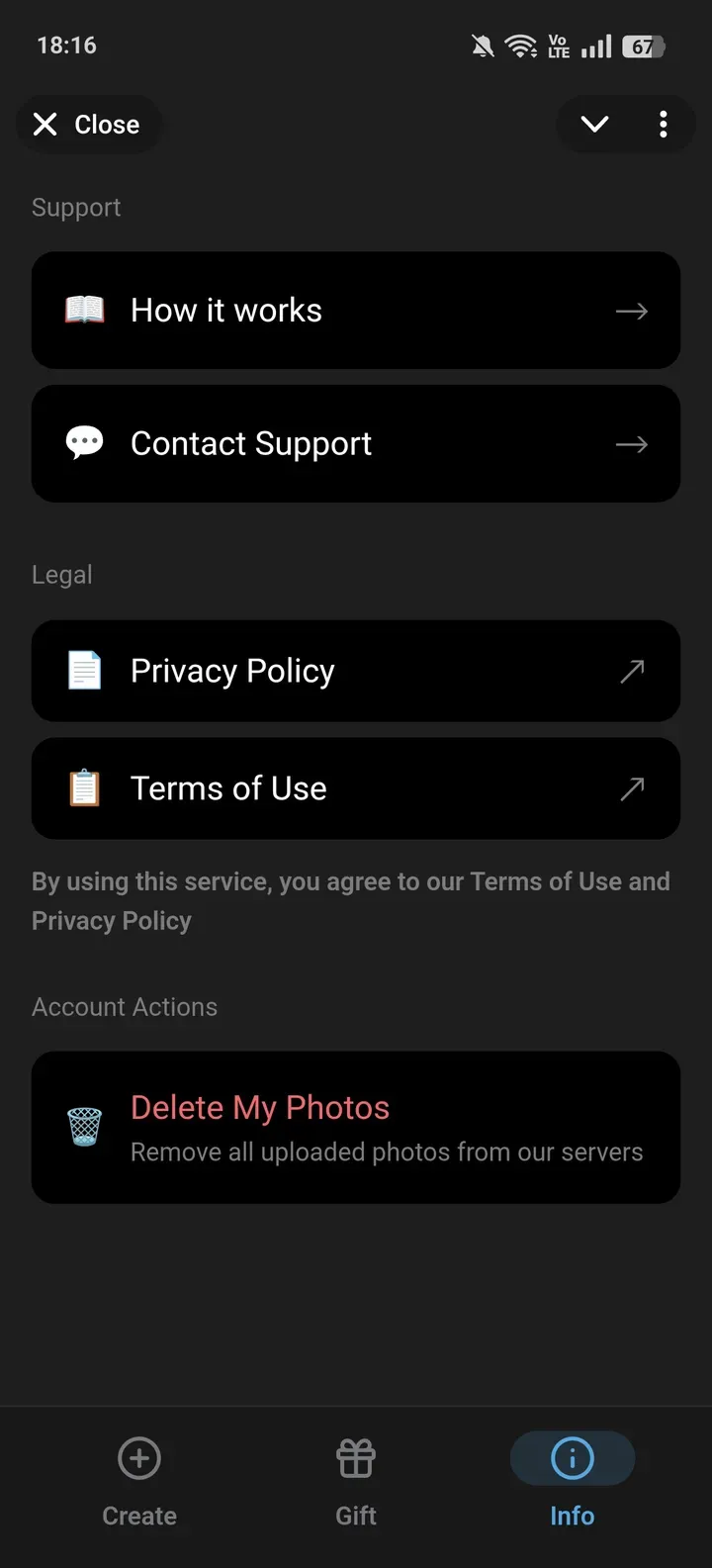Open the three-dot overflow menu

pyautogui.click(x=663, y=125)
